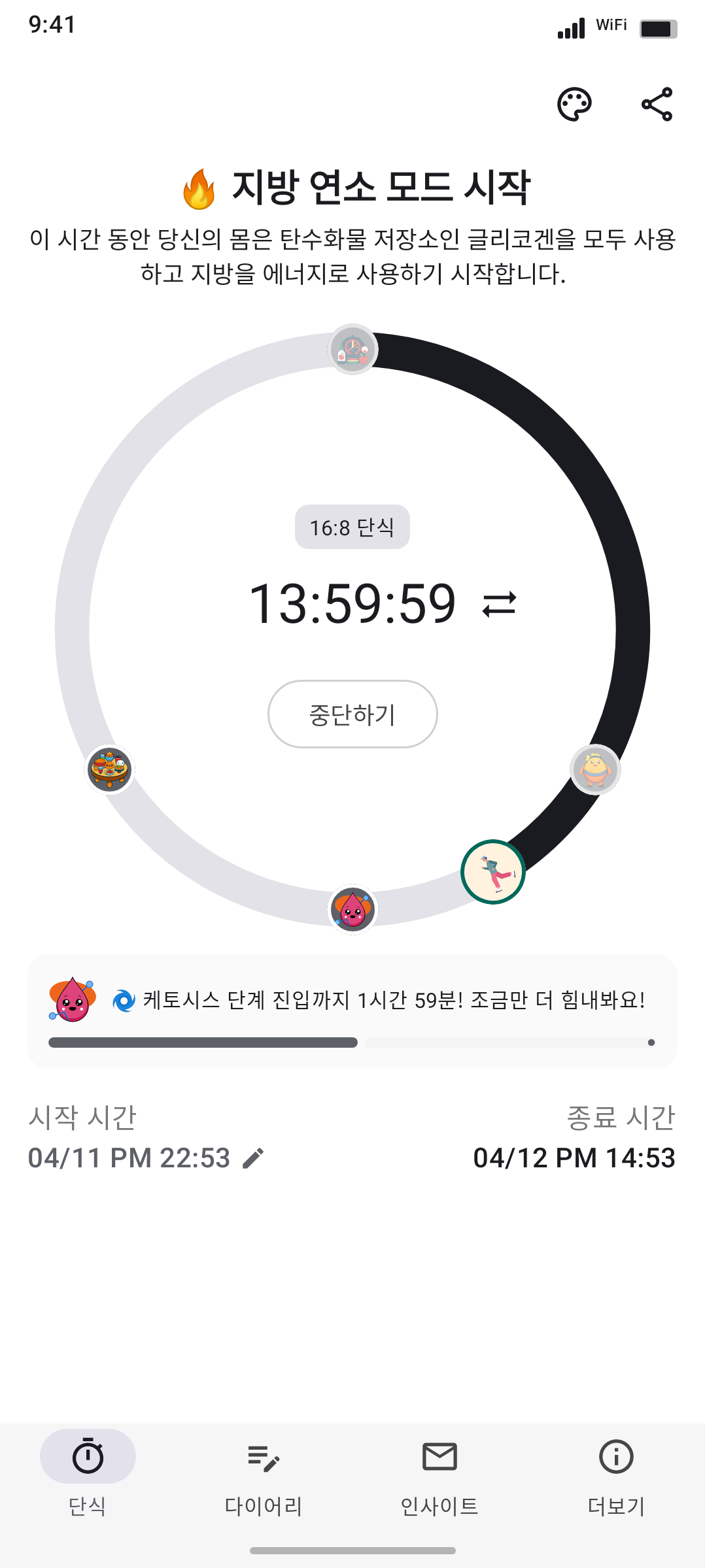
Task: Tap the sumo character milestone on the ring
Action: point(596,770)
